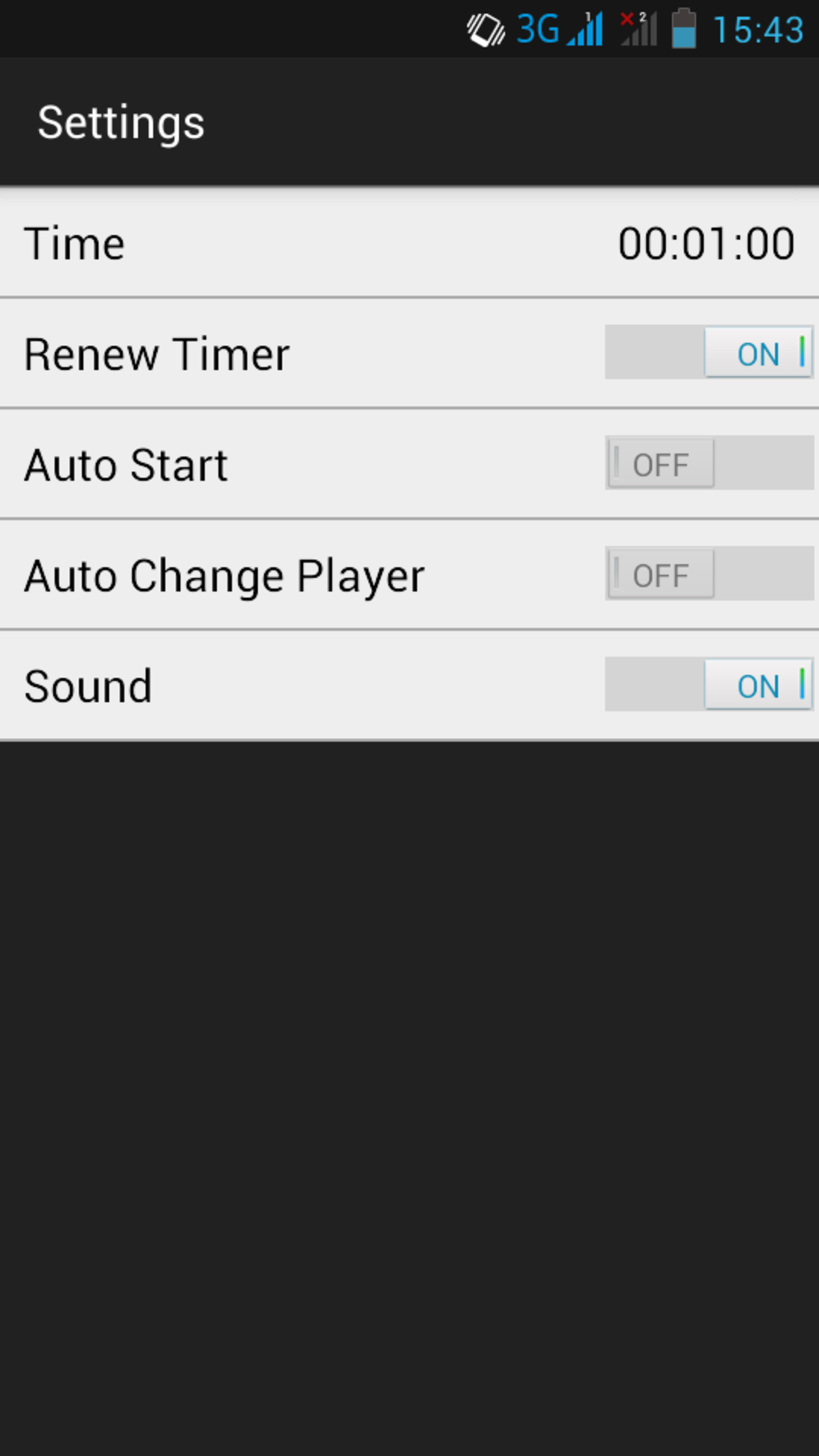Click the clock showing 15:43
819x1456 pixels.
[x=756, y=29]
